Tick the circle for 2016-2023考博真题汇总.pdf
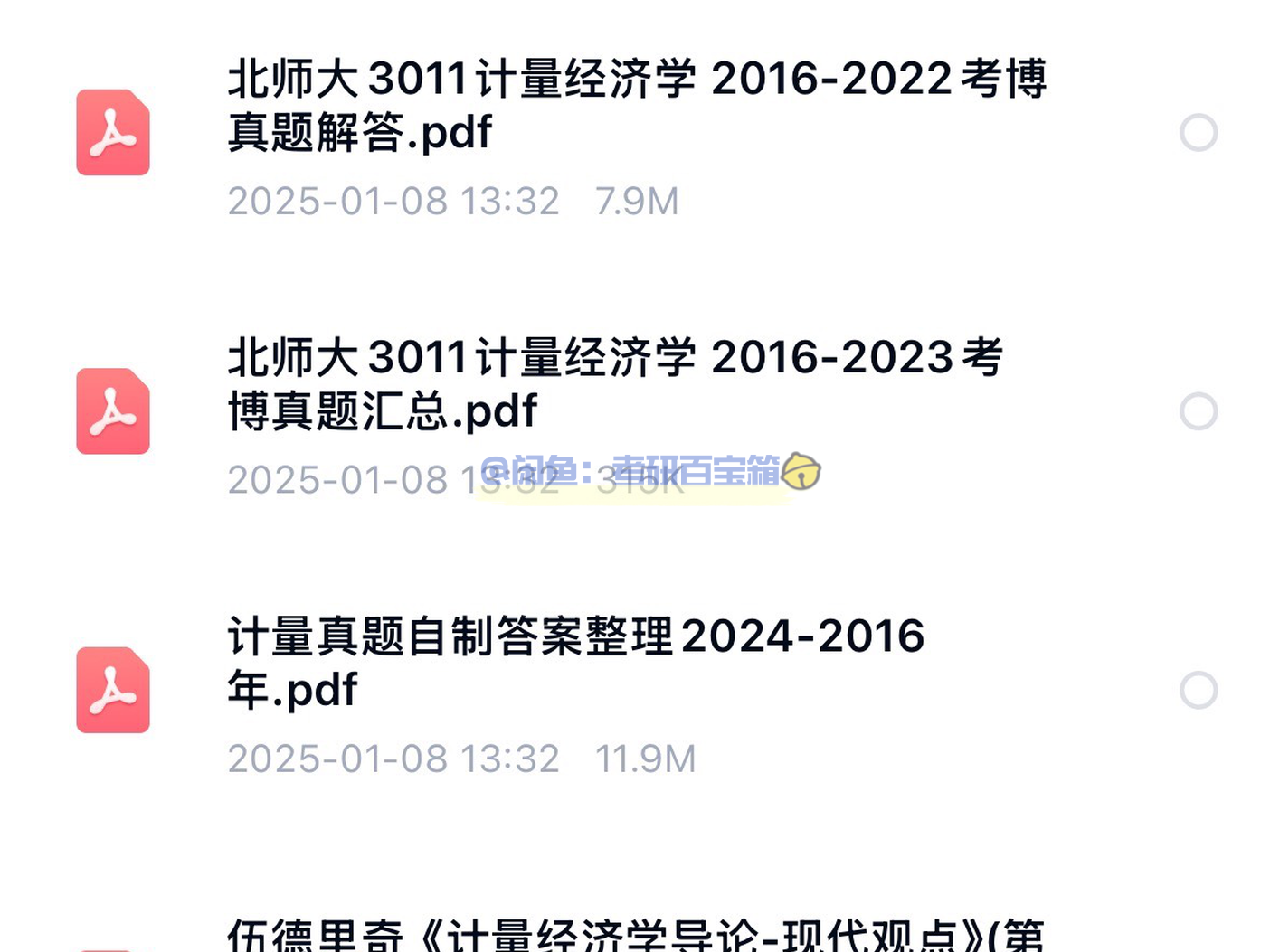 tap(1198, 411)
